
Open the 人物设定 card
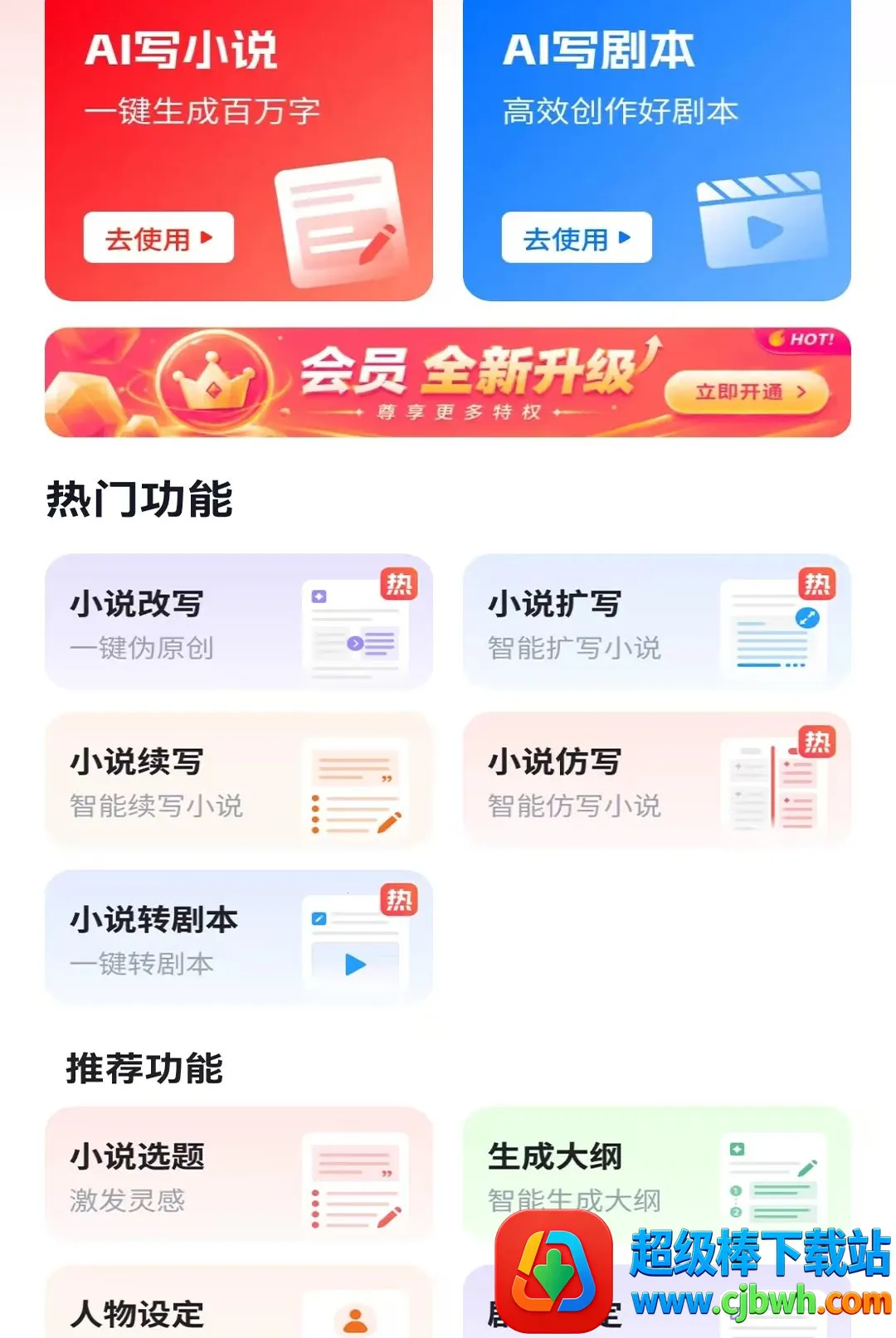click(x=239, y=1302)
